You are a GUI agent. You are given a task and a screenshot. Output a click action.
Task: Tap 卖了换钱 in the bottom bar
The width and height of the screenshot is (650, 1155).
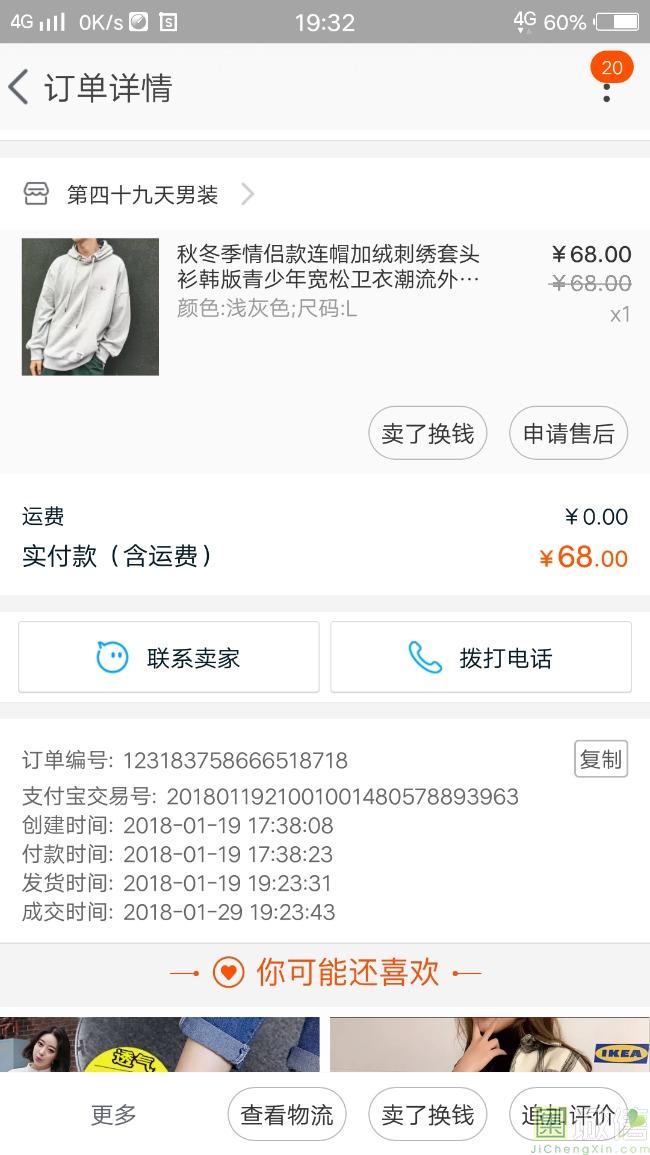(427, 1114)
